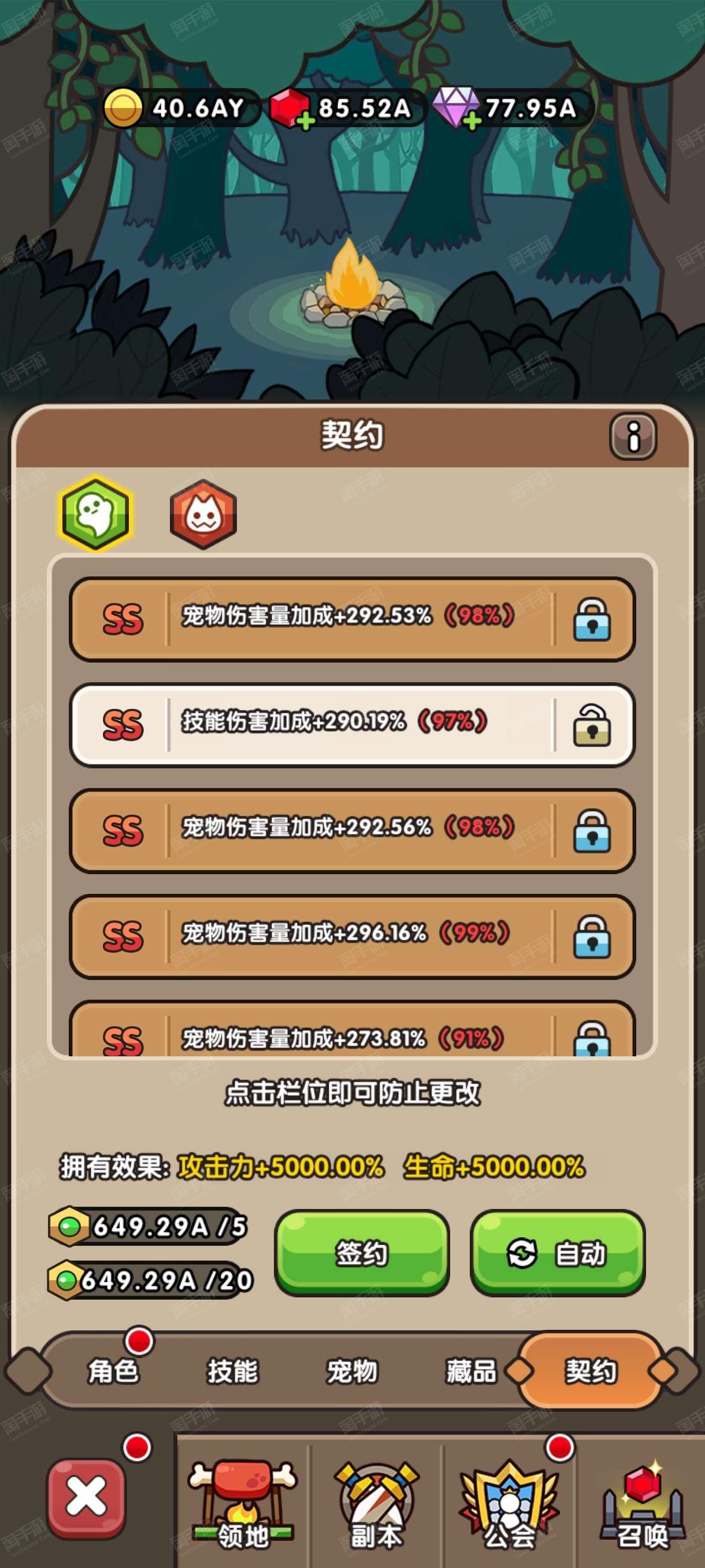
Task: Unlock the 292.53% pet damage slot
Action: 591,619
